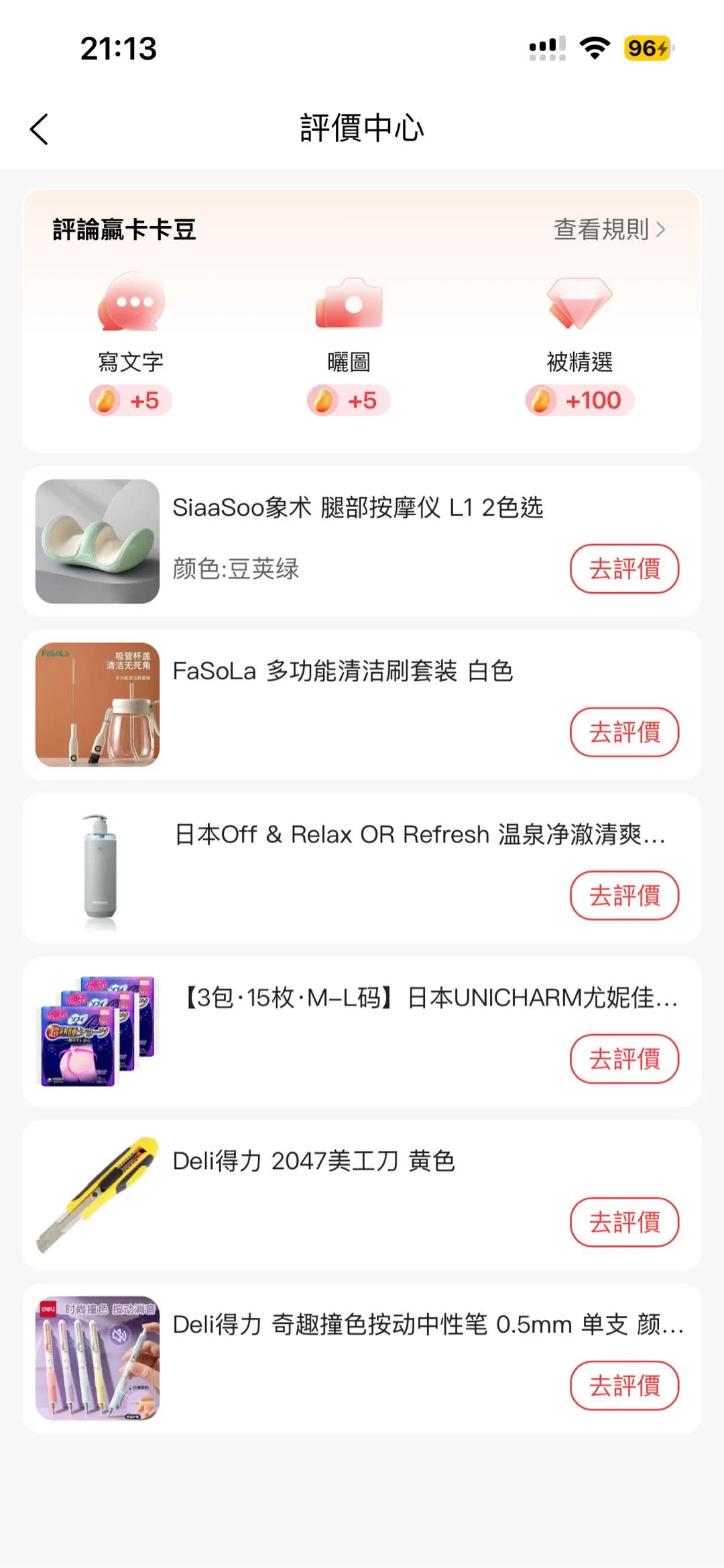Open the Off & Relax bottle image
724x1568 pixels.
click(97, 869)
